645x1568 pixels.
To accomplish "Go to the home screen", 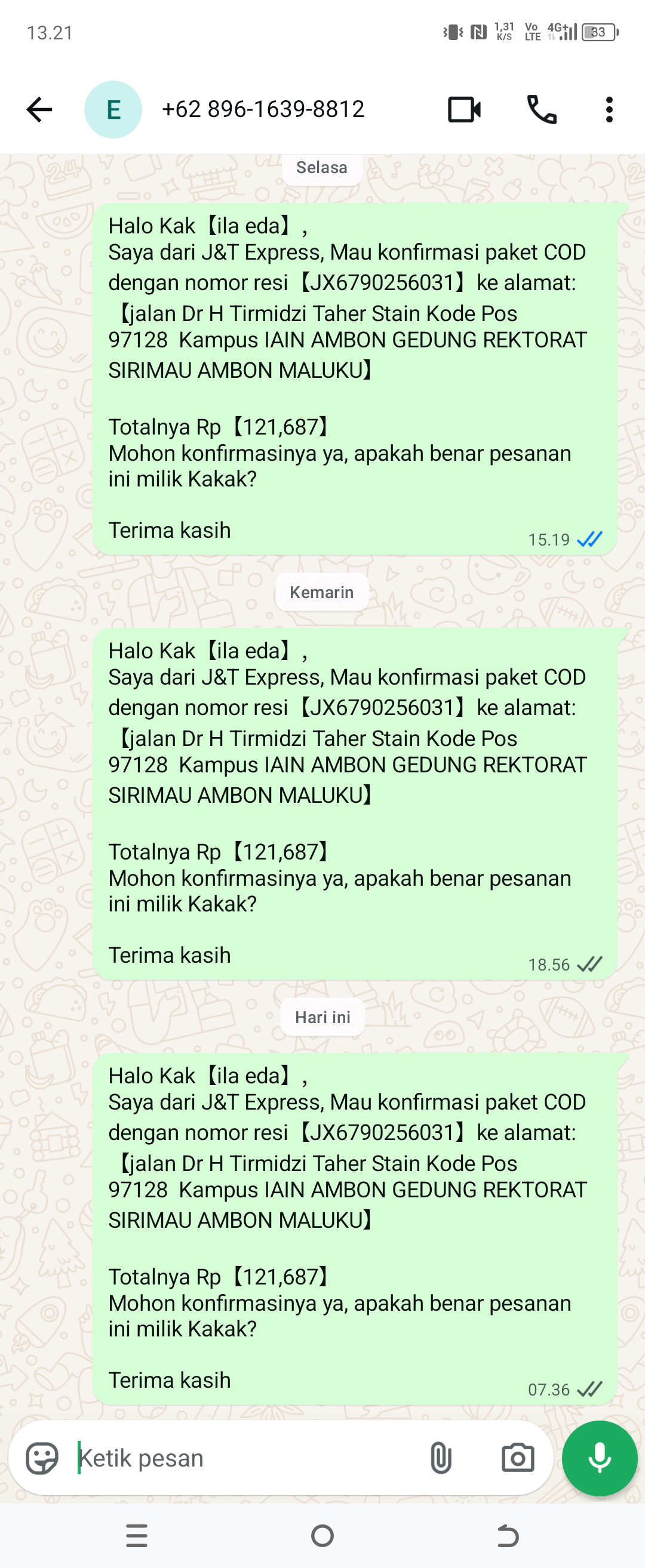I will coord(322,1536).
